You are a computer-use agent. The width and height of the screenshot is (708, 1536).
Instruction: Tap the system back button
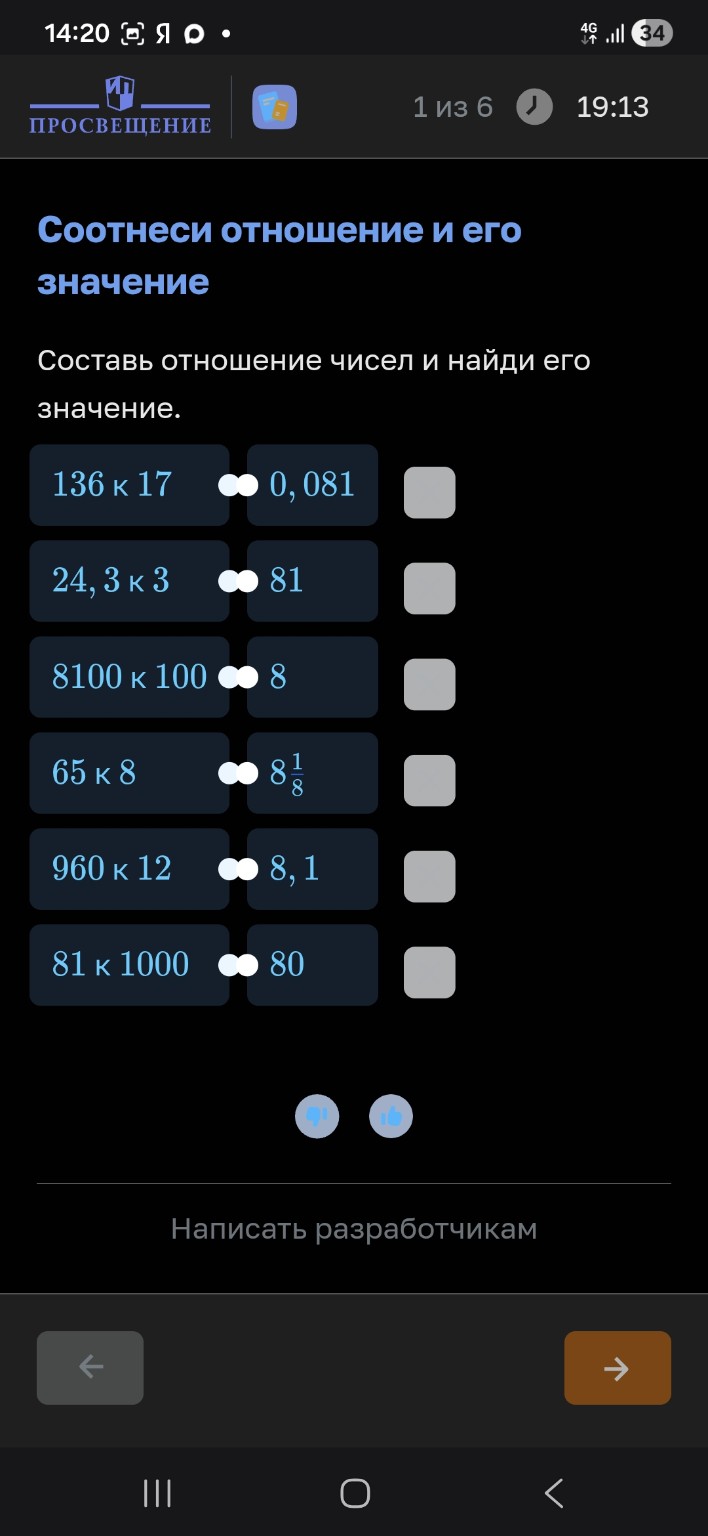pyautogui.click(x=554, y=1493)
